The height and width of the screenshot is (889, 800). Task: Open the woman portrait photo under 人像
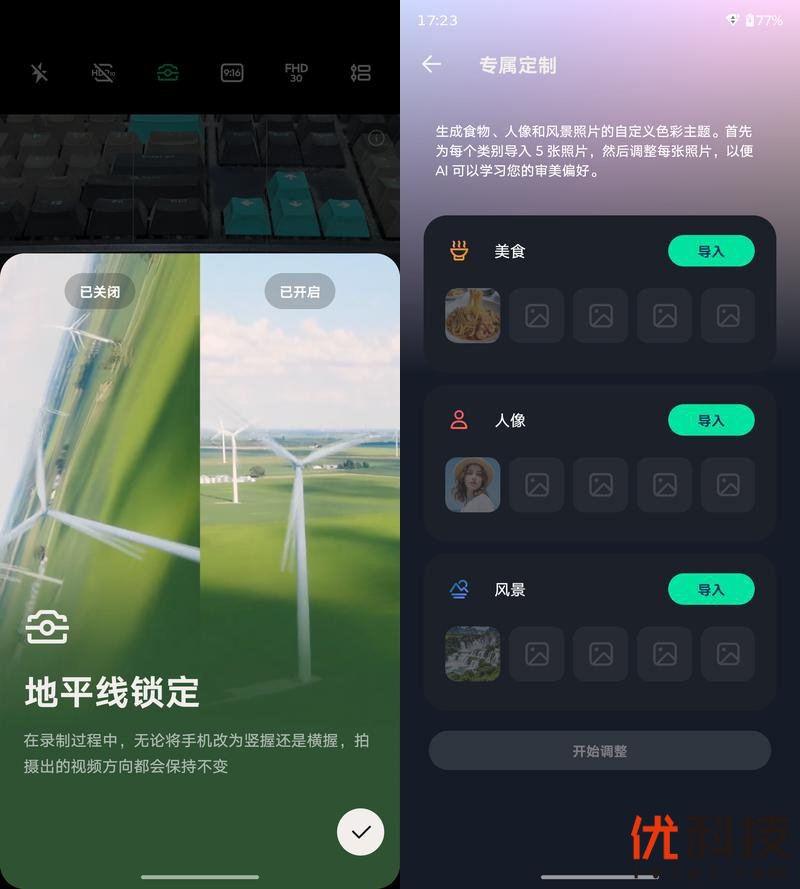coord(472,485)
